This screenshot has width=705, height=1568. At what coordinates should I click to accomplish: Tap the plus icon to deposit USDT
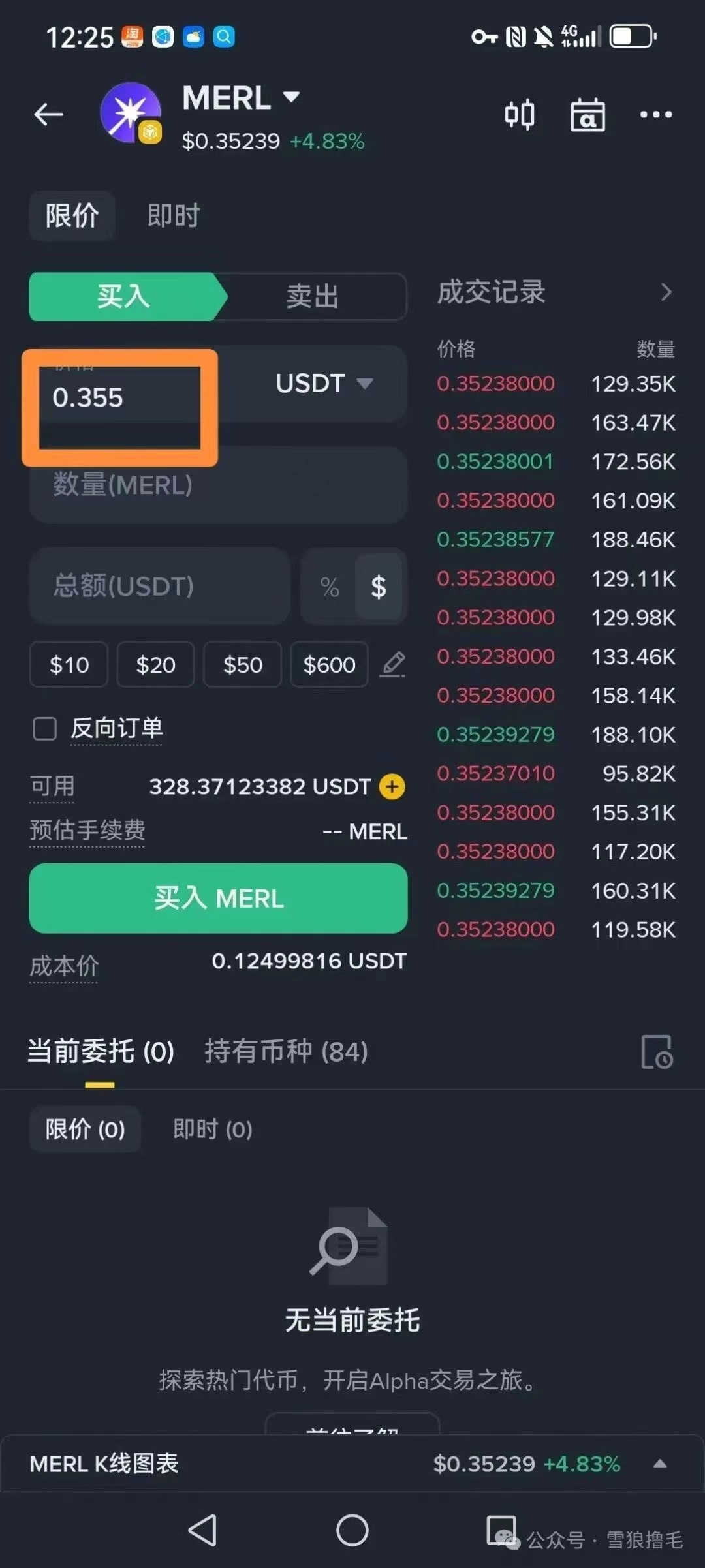coord(391,786)
